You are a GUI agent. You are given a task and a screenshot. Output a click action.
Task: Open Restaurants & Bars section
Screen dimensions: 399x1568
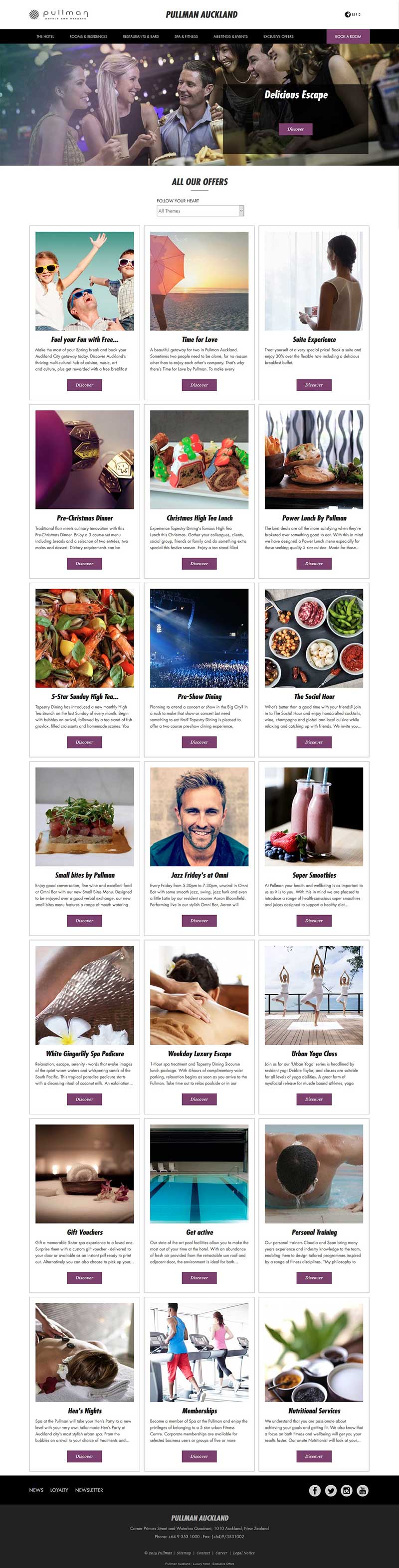point(141,36)
